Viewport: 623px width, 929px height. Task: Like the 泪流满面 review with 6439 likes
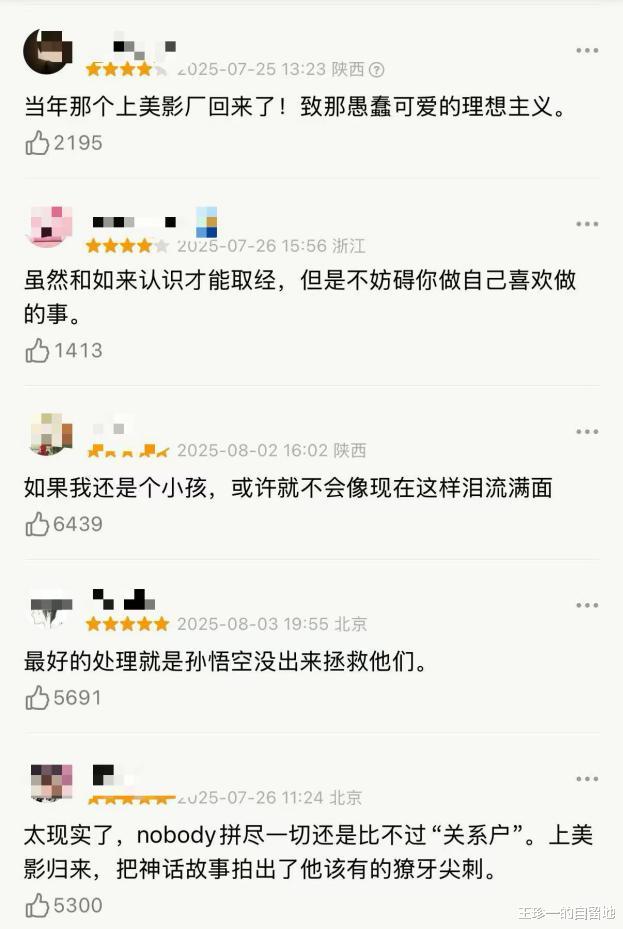(x=37, y=524)
